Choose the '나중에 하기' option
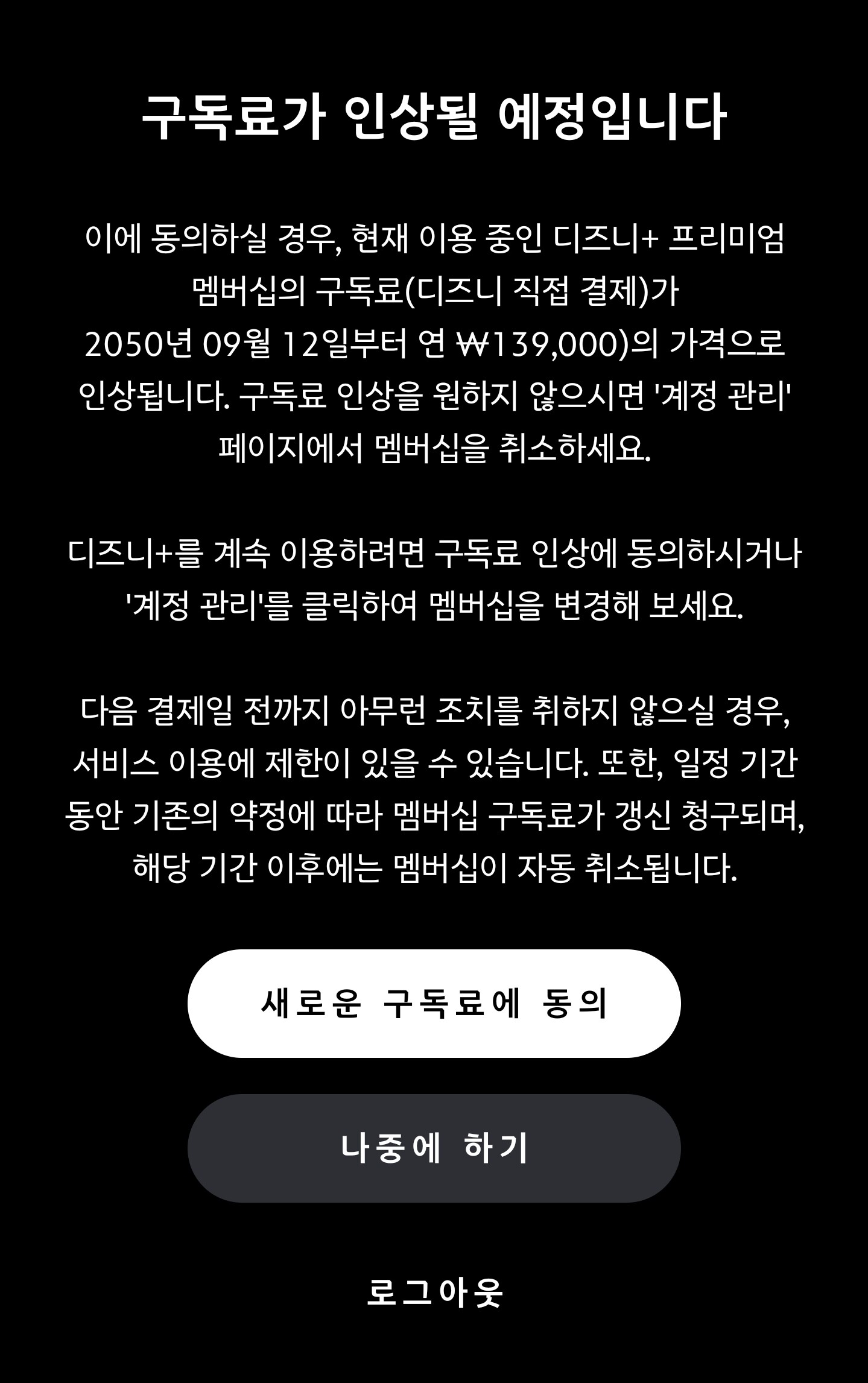 (x=434, y=1148)
